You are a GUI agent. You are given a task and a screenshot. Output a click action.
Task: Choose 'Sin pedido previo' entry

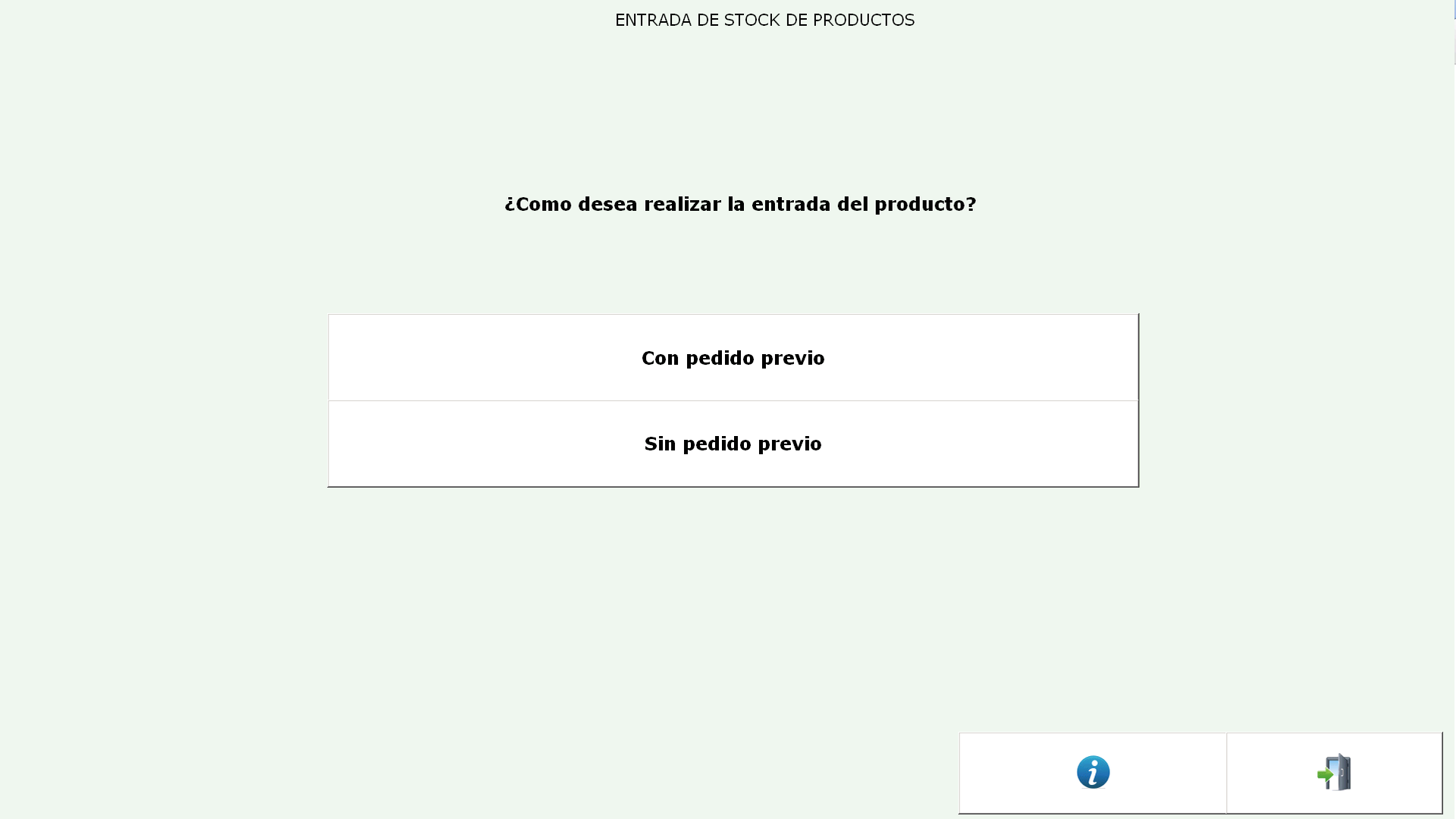coord(733,444)
